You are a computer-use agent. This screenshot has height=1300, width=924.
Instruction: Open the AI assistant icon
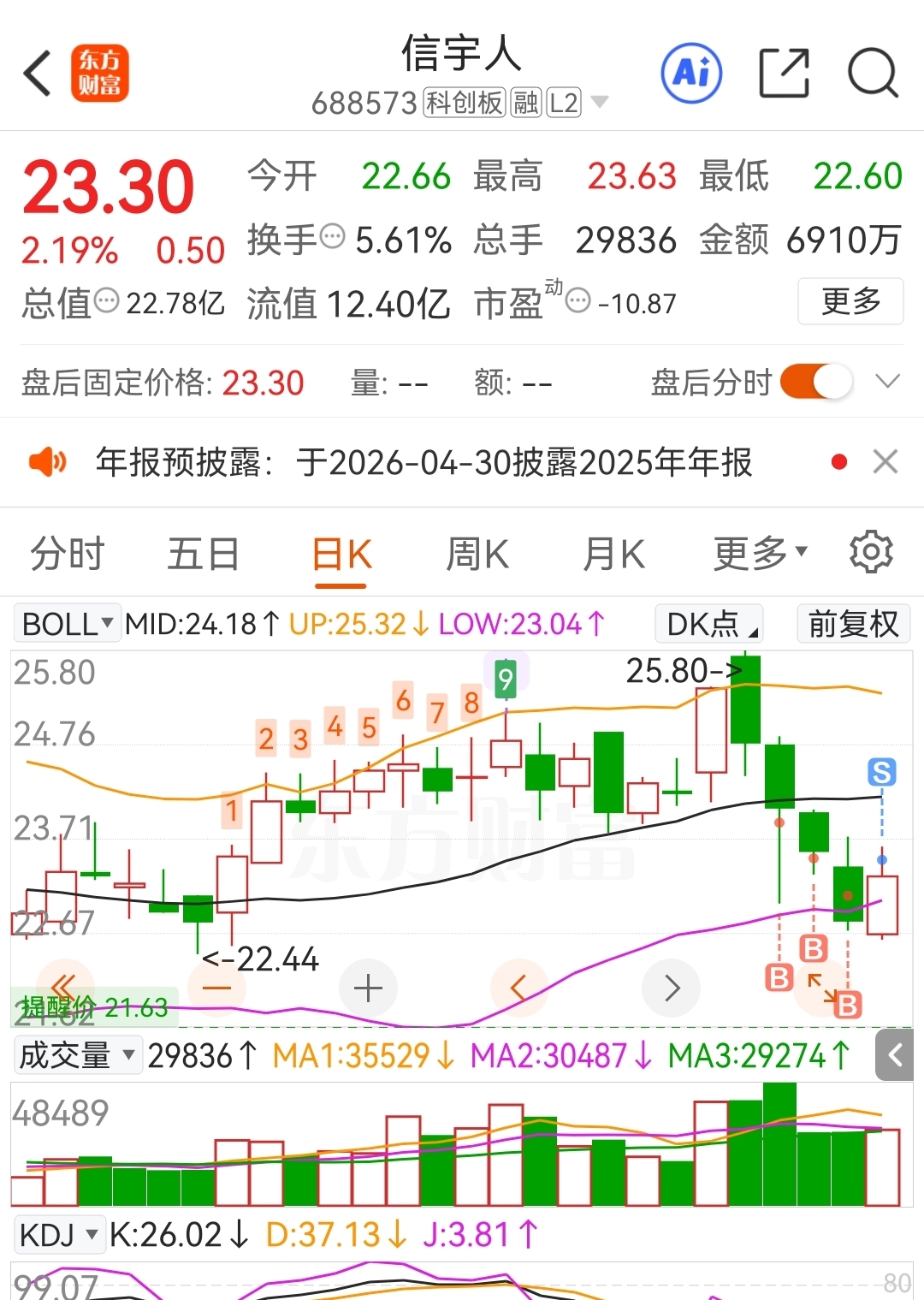pos(691,74)
